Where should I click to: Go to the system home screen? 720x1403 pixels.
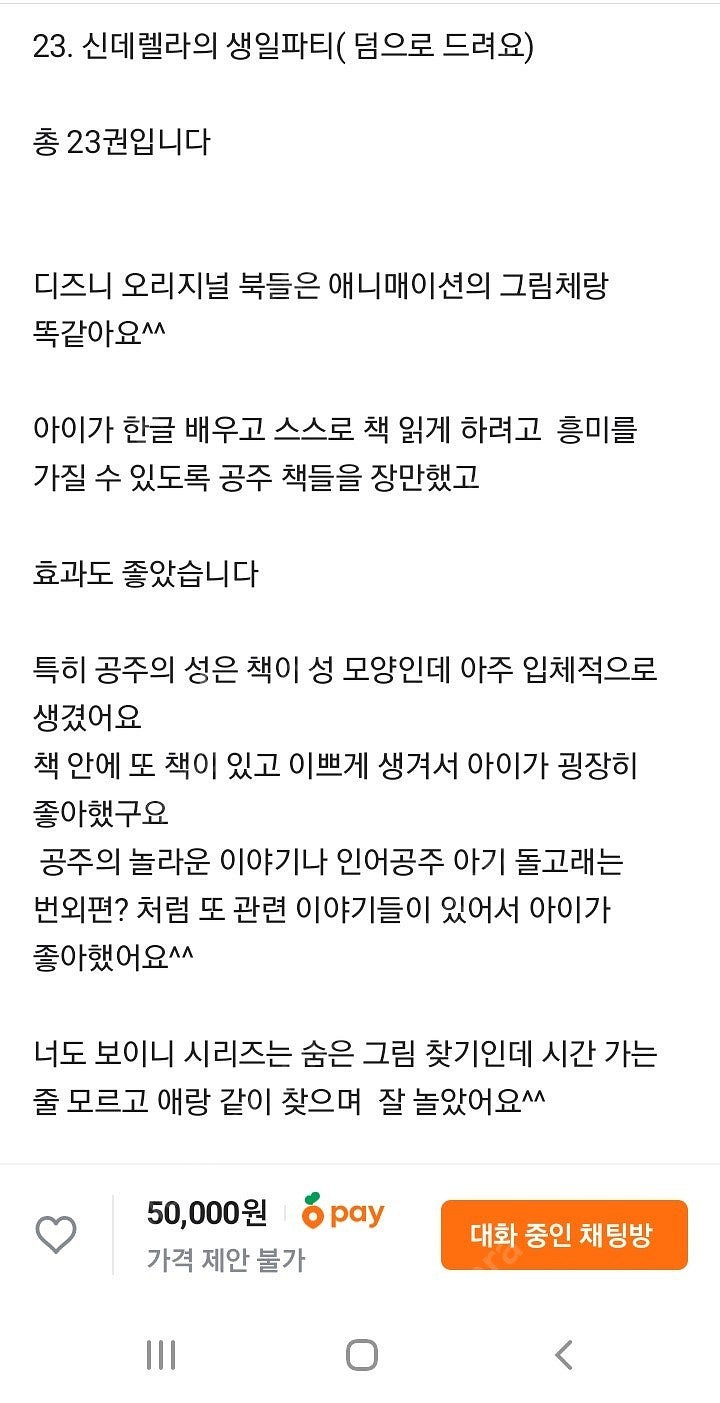[361, 1355]
